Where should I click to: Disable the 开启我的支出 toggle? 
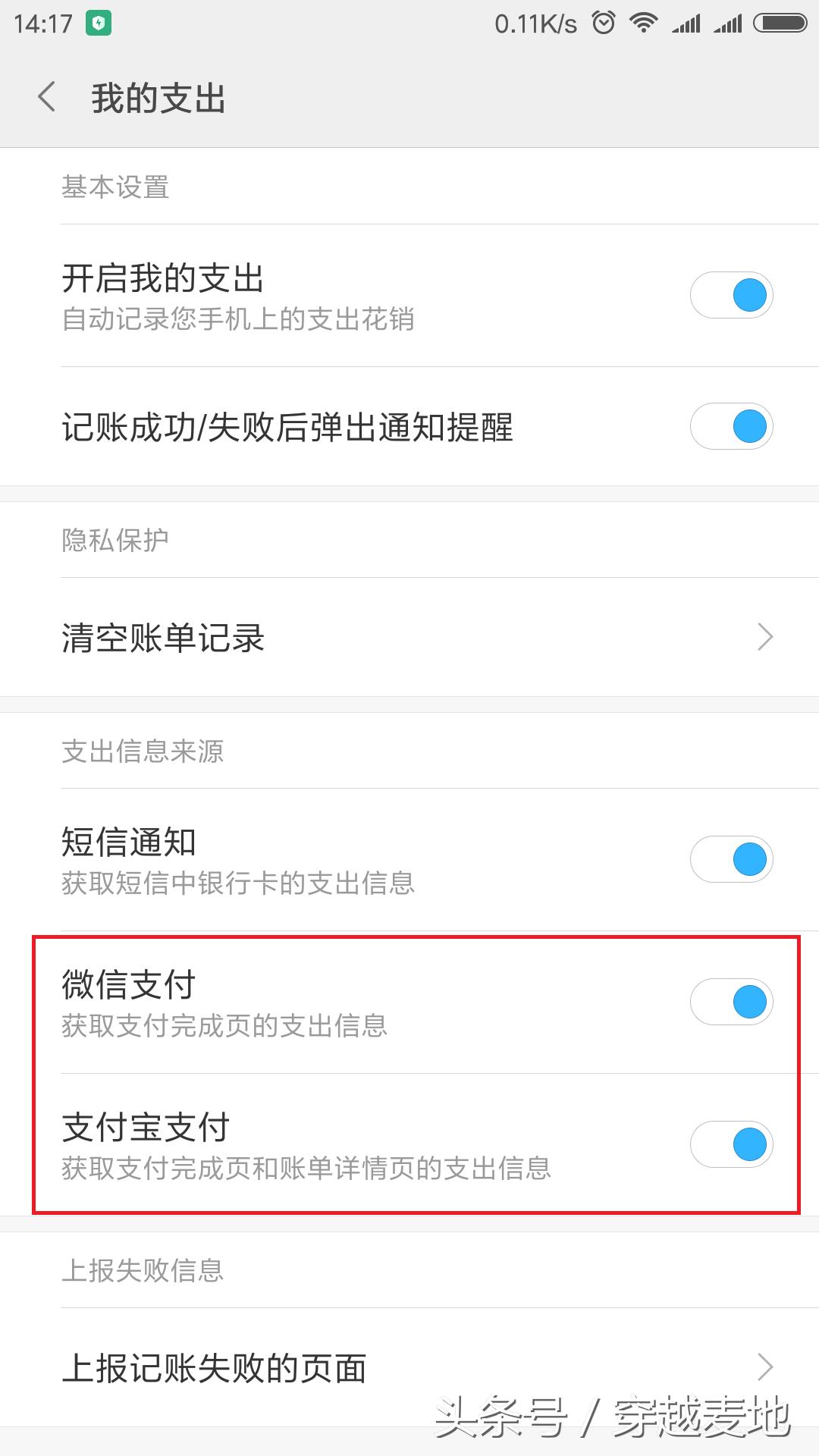point(730,294)
